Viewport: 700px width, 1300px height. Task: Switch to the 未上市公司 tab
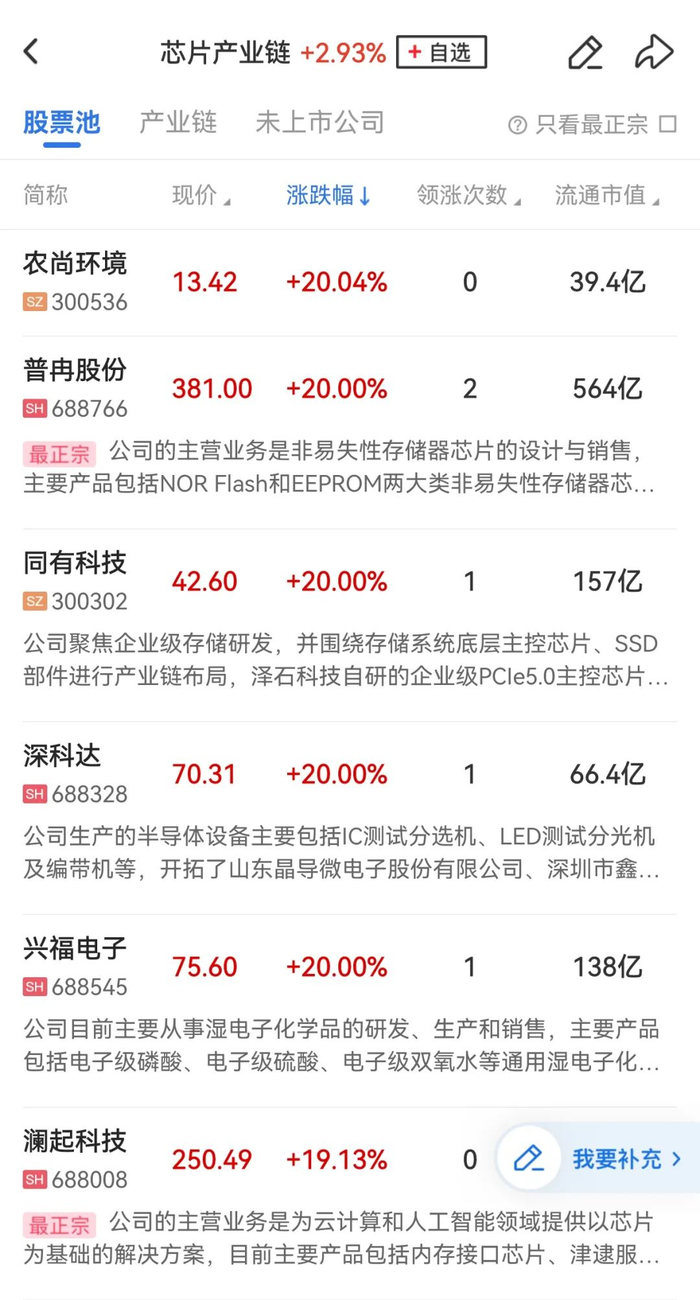coord(320,123)
